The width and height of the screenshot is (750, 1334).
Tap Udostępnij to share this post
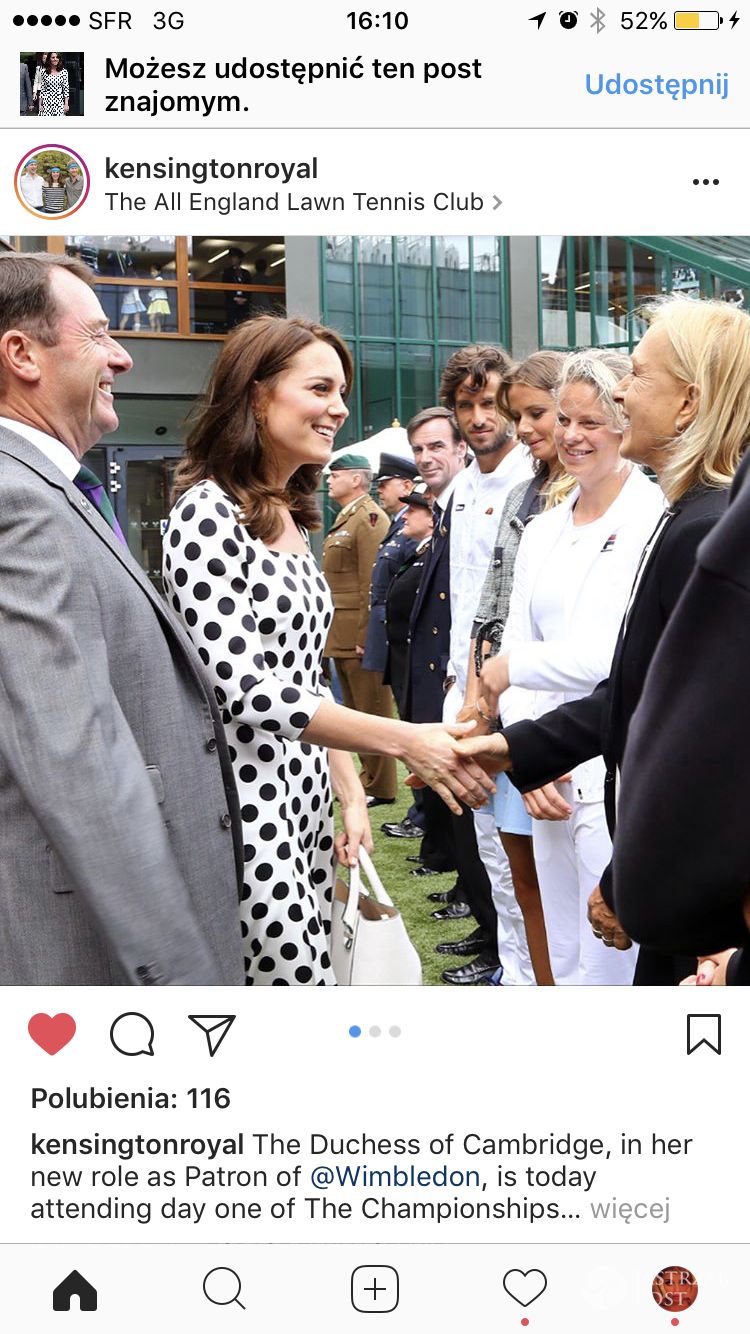point(656,85)
